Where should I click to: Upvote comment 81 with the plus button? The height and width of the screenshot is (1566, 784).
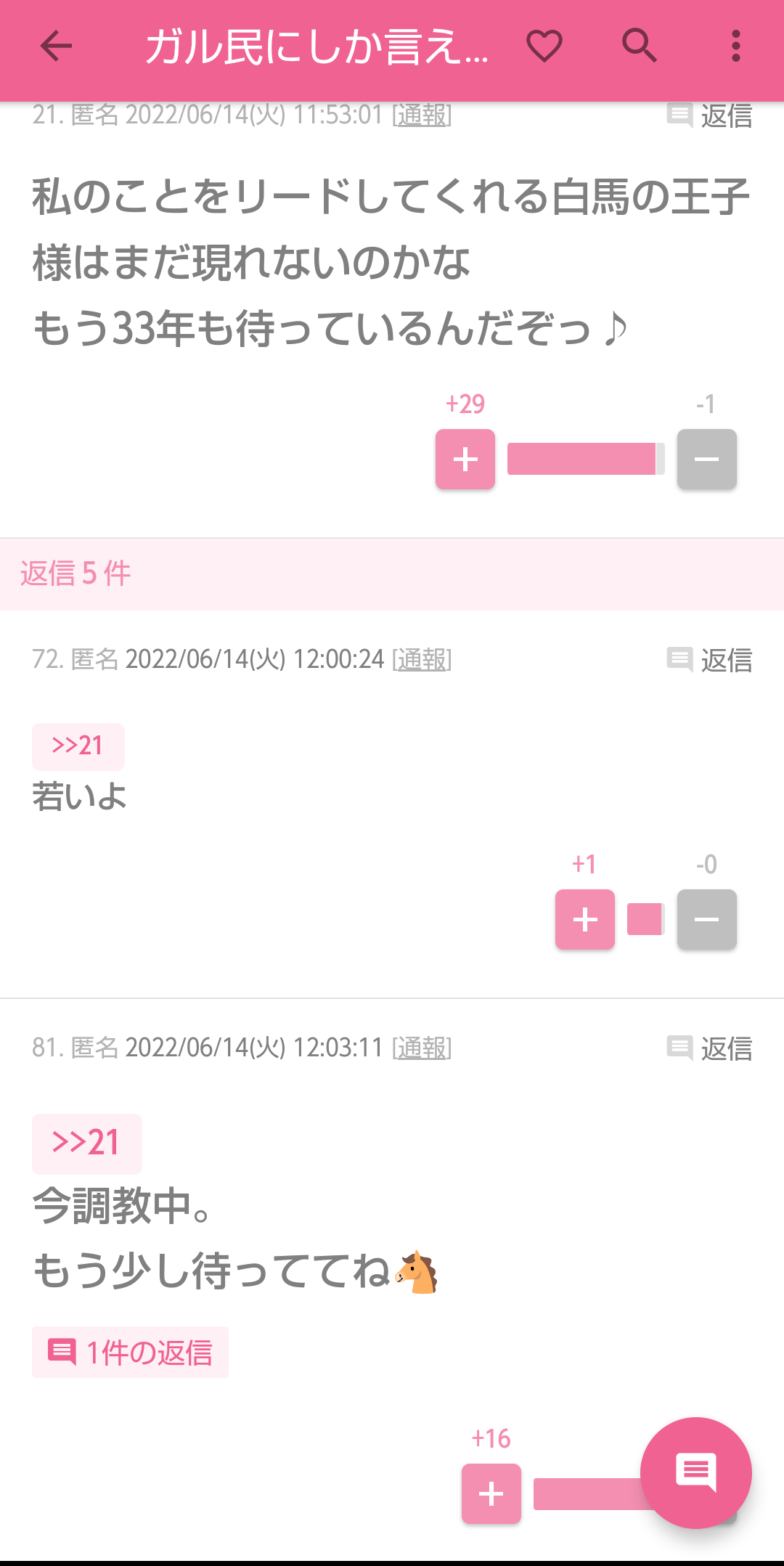[491, 1493]
